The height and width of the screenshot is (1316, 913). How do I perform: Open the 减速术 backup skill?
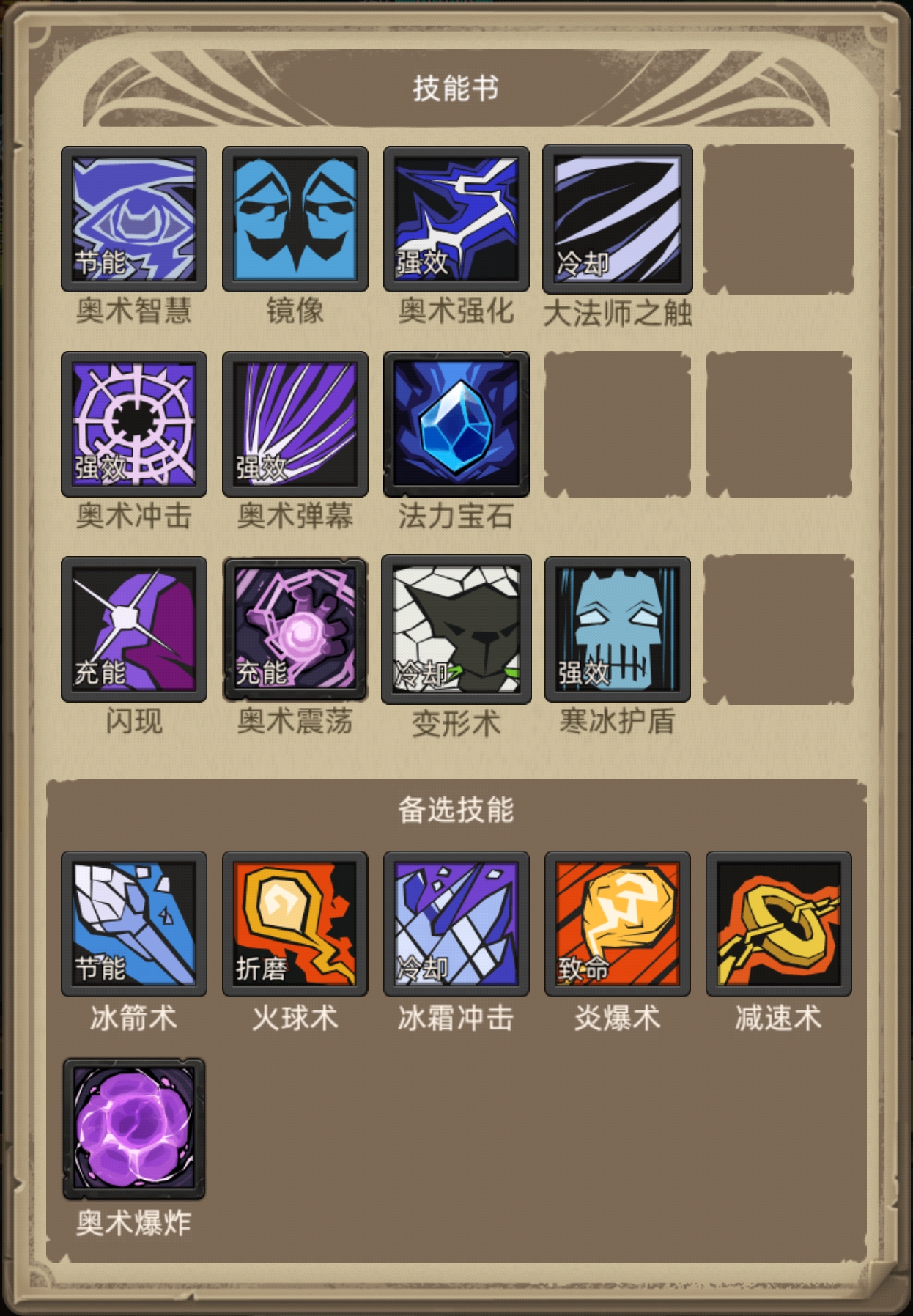coord(779,924)
